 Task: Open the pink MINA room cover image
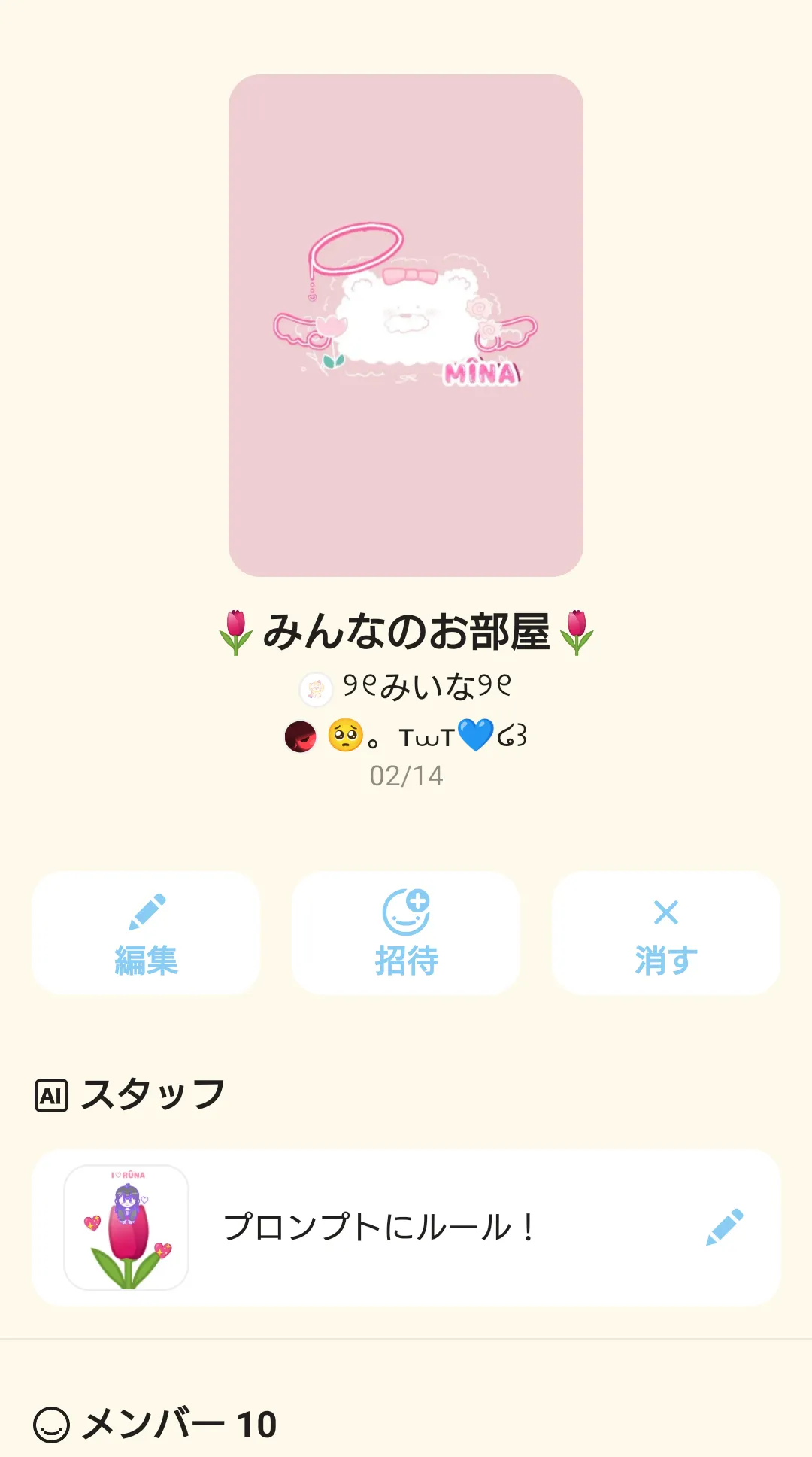point(406,326)
